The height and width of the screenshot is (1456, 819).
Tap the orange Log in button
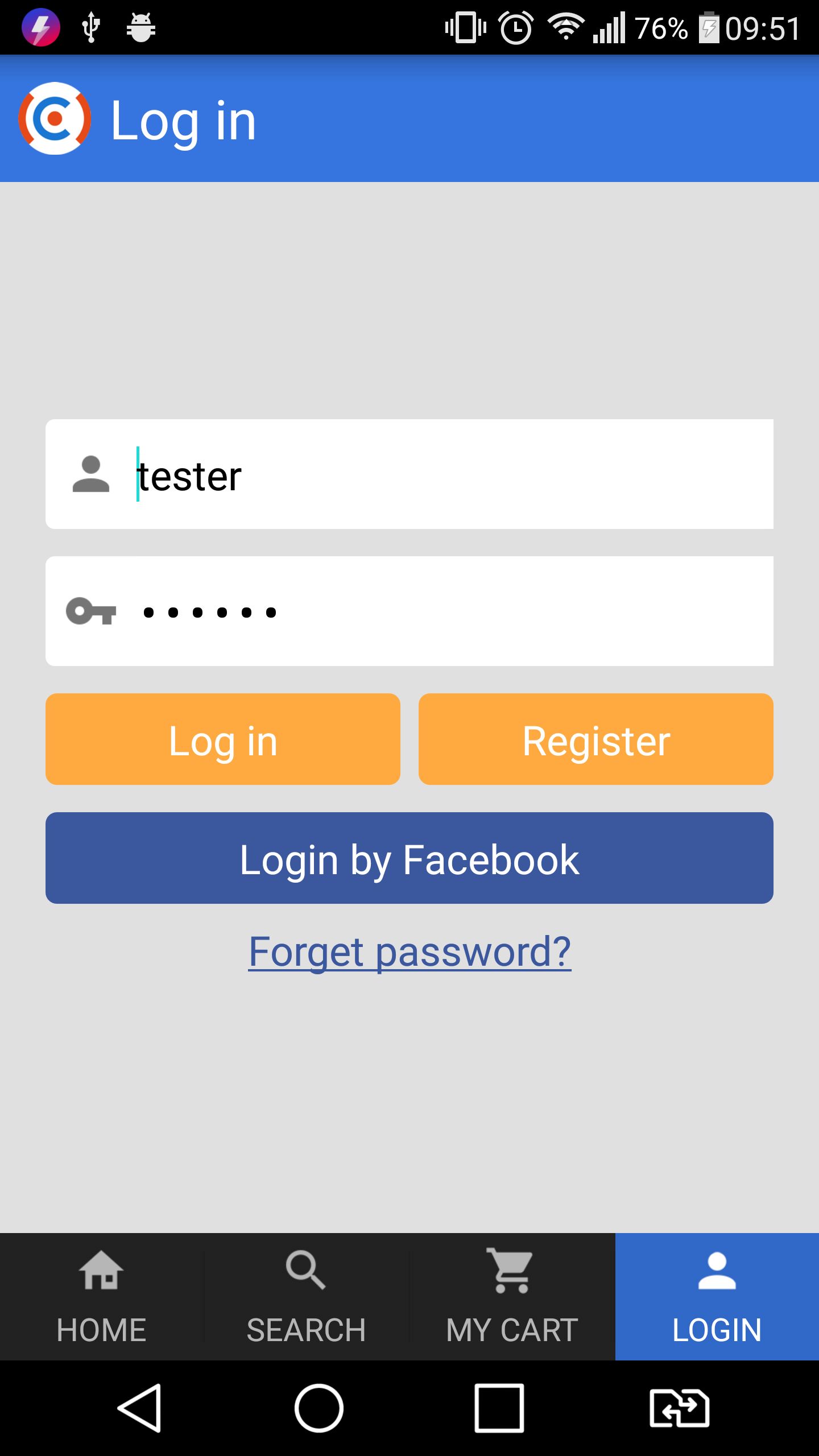pos(223,739)
